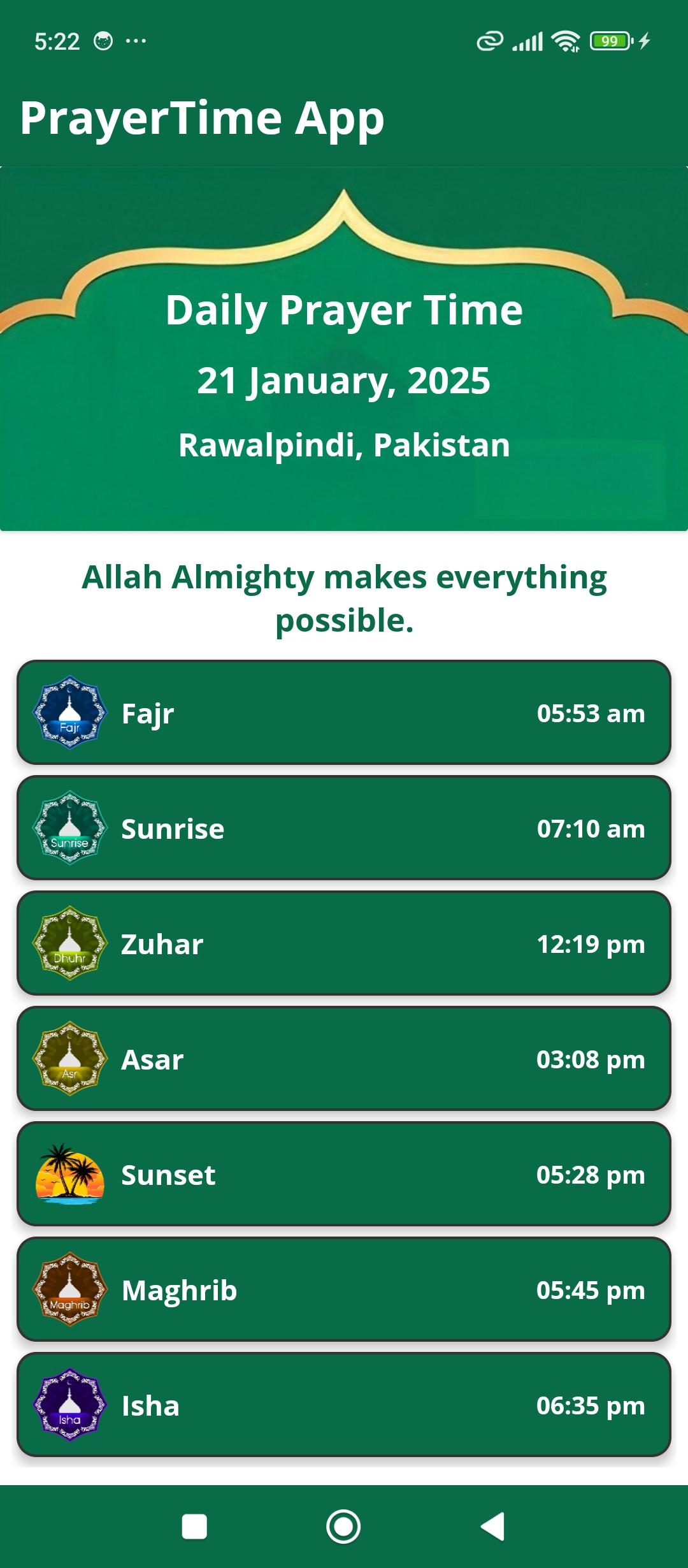688x1568 pixels.
Task: Select the Sunset time card
Action: [344, 1174]
